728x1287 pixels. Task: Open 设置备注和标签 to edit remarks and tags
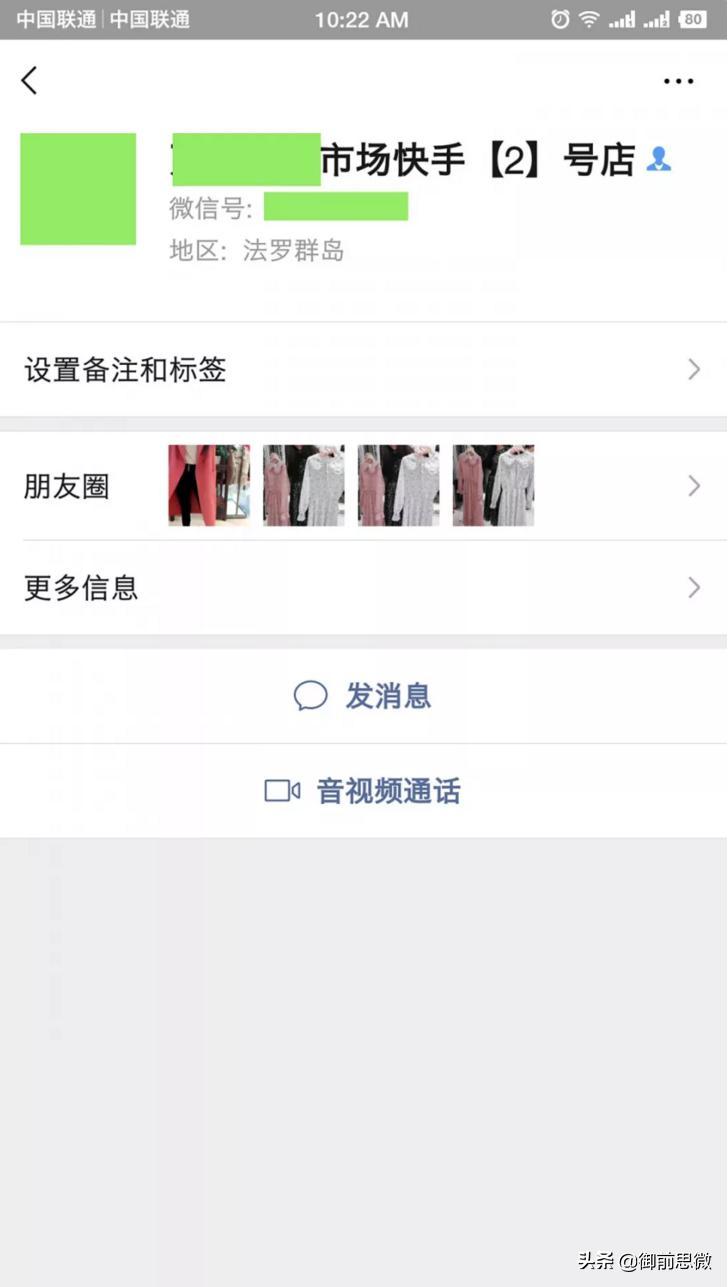click(x=124, y=370)
